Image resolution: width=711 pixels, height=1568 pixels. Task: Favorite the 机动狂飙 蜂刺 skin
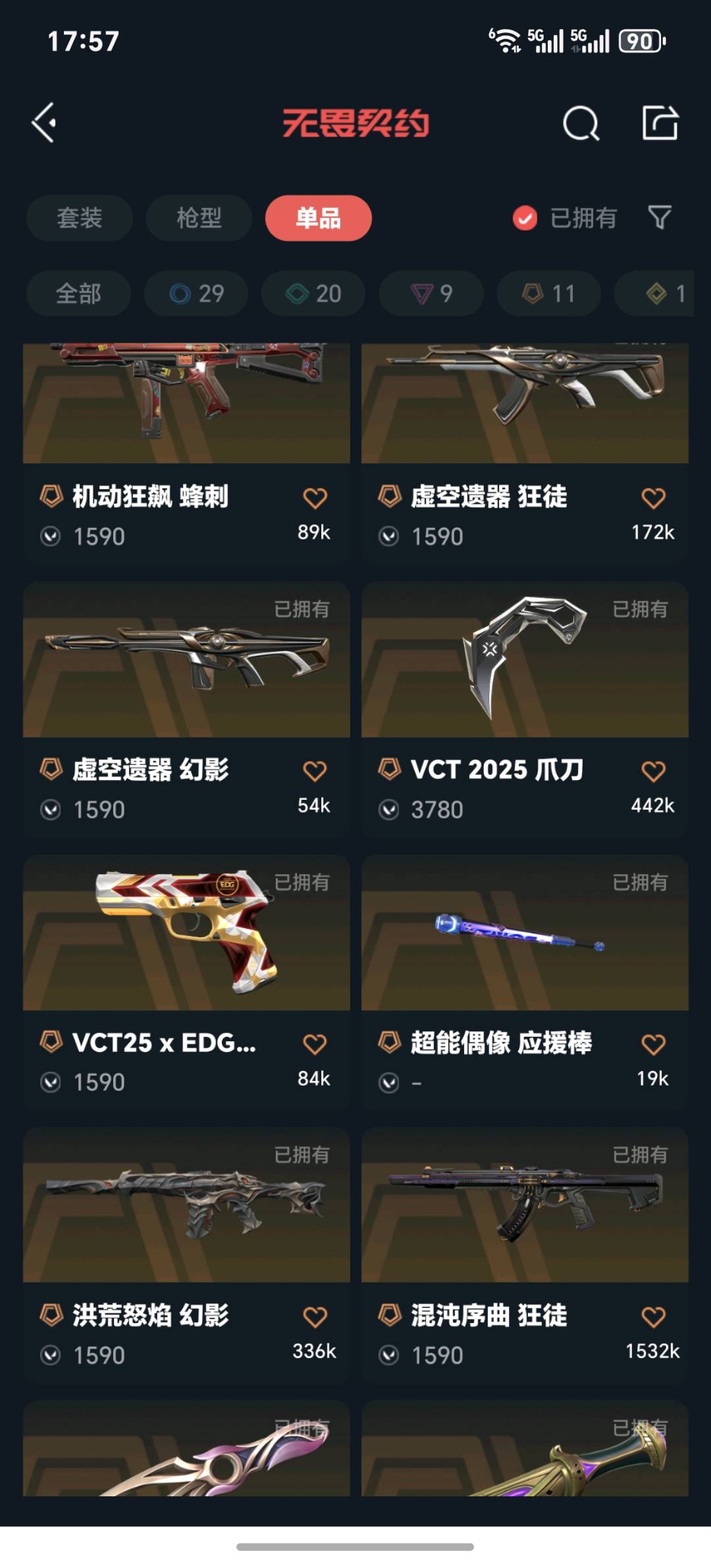tap(315, 498)
